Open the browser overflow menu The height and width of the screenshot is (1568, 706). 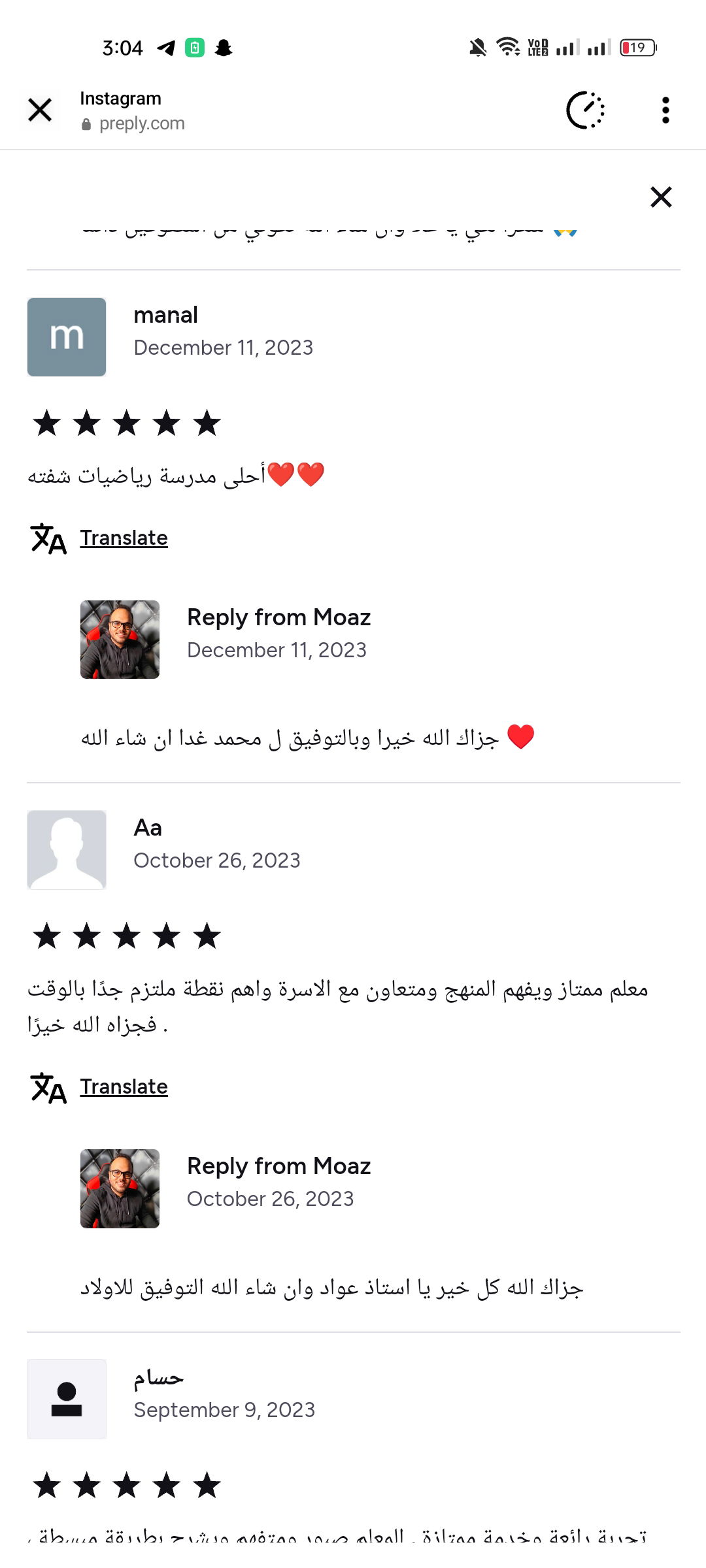pyautogui.click(x=665, y=110)
